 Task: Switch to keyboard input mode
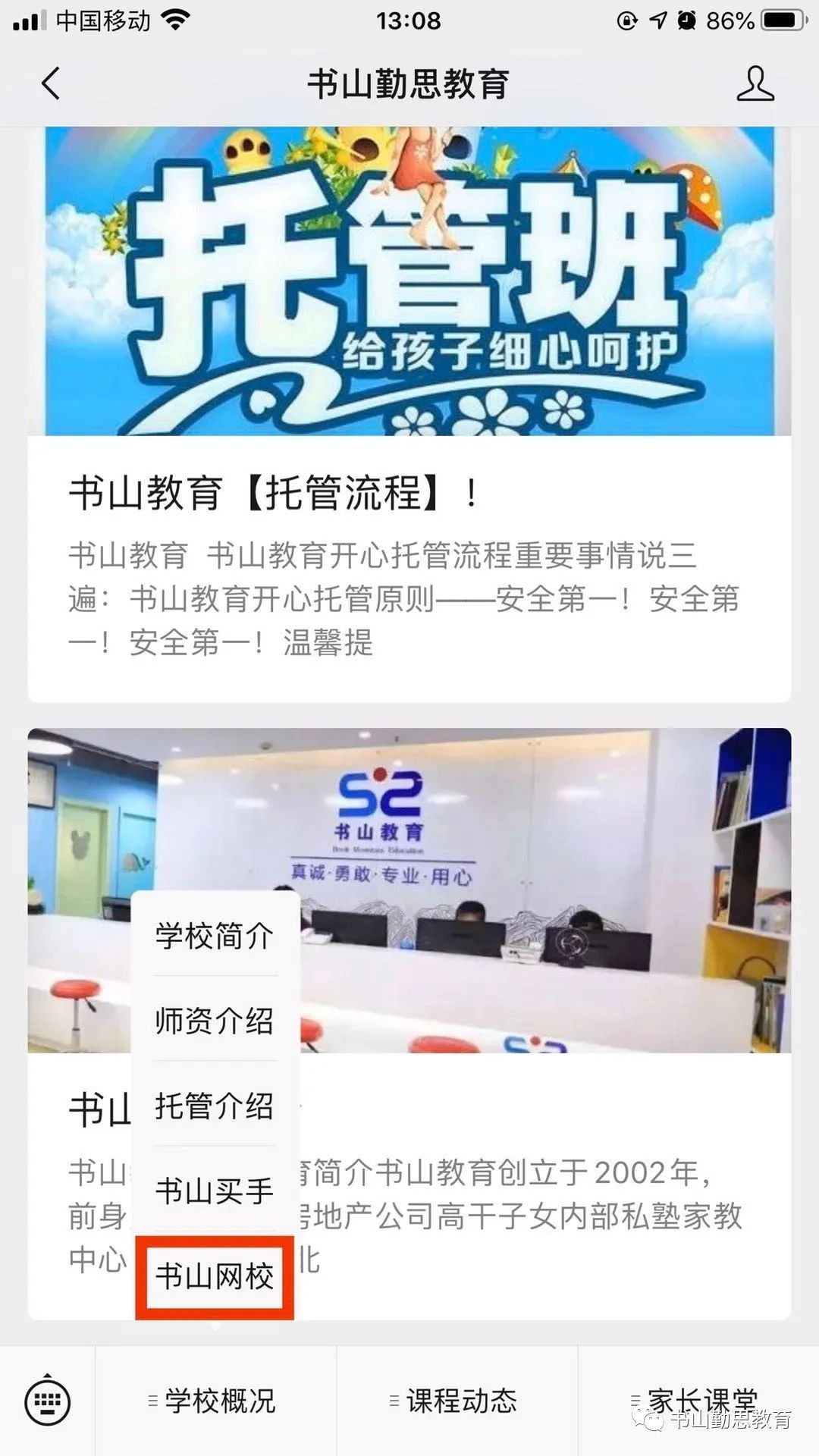(x=48, y=1401)
